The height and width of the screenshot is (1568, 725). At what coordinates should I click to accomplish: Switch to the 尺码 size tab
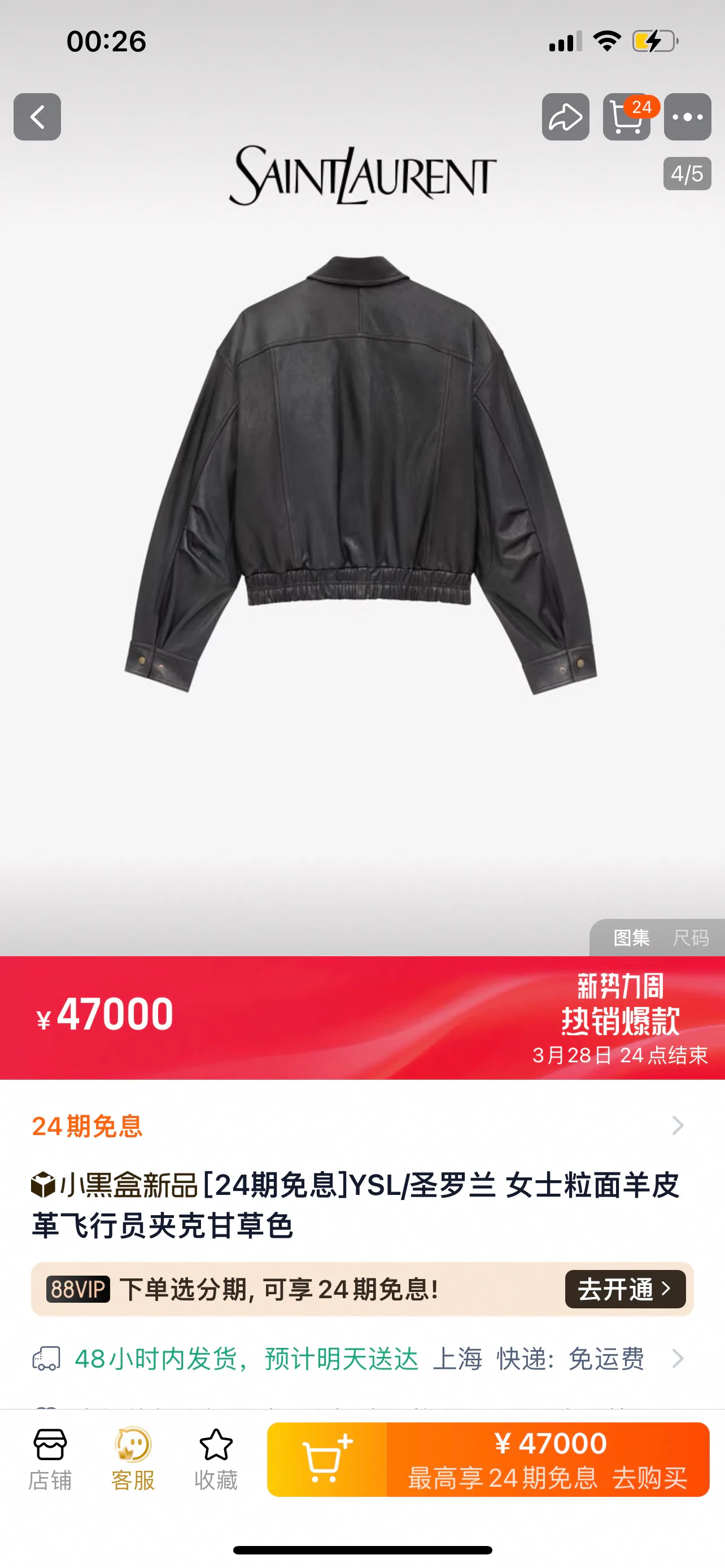click(x=691, y=938)
